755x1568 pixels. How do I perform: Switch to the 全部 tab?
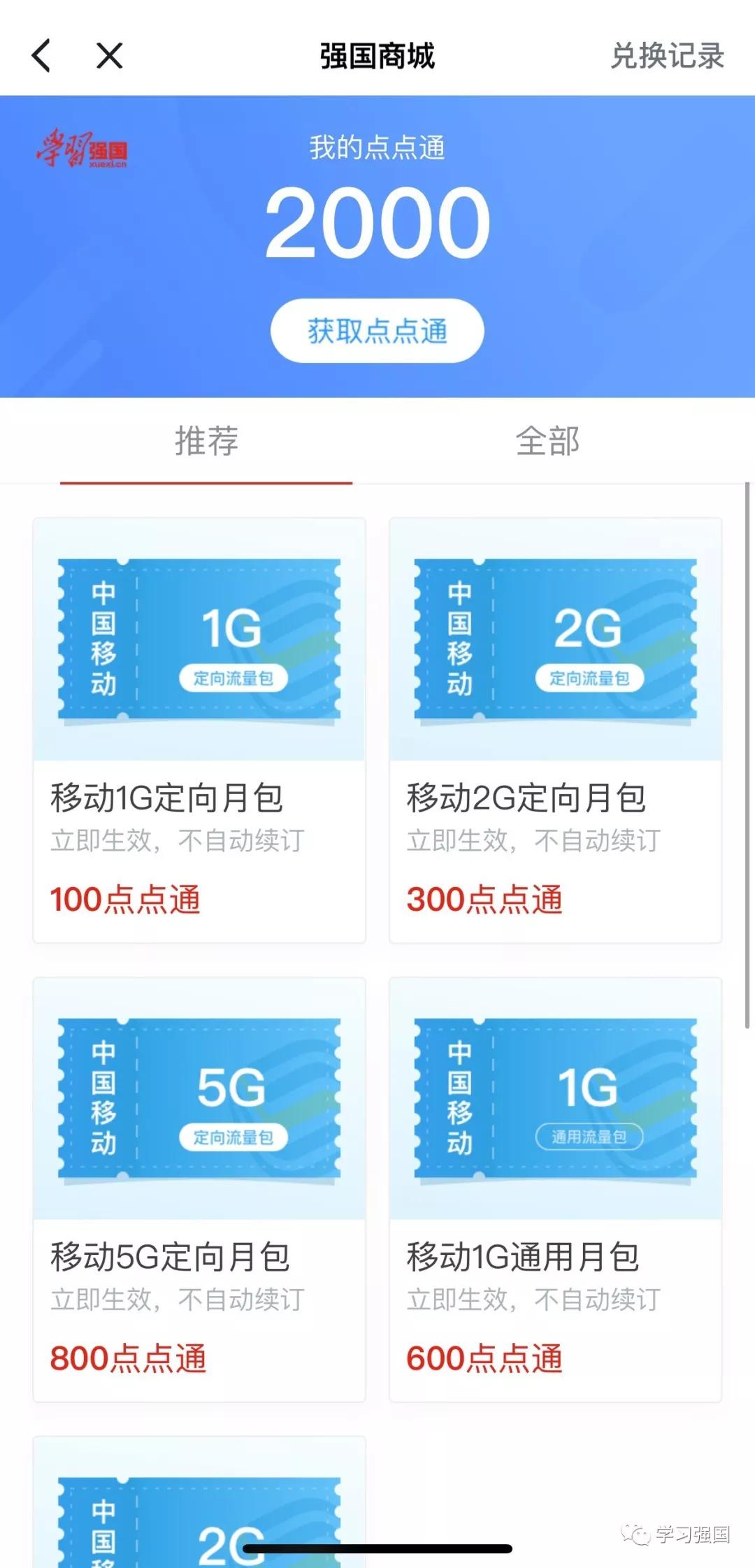[x=549, y=440]
